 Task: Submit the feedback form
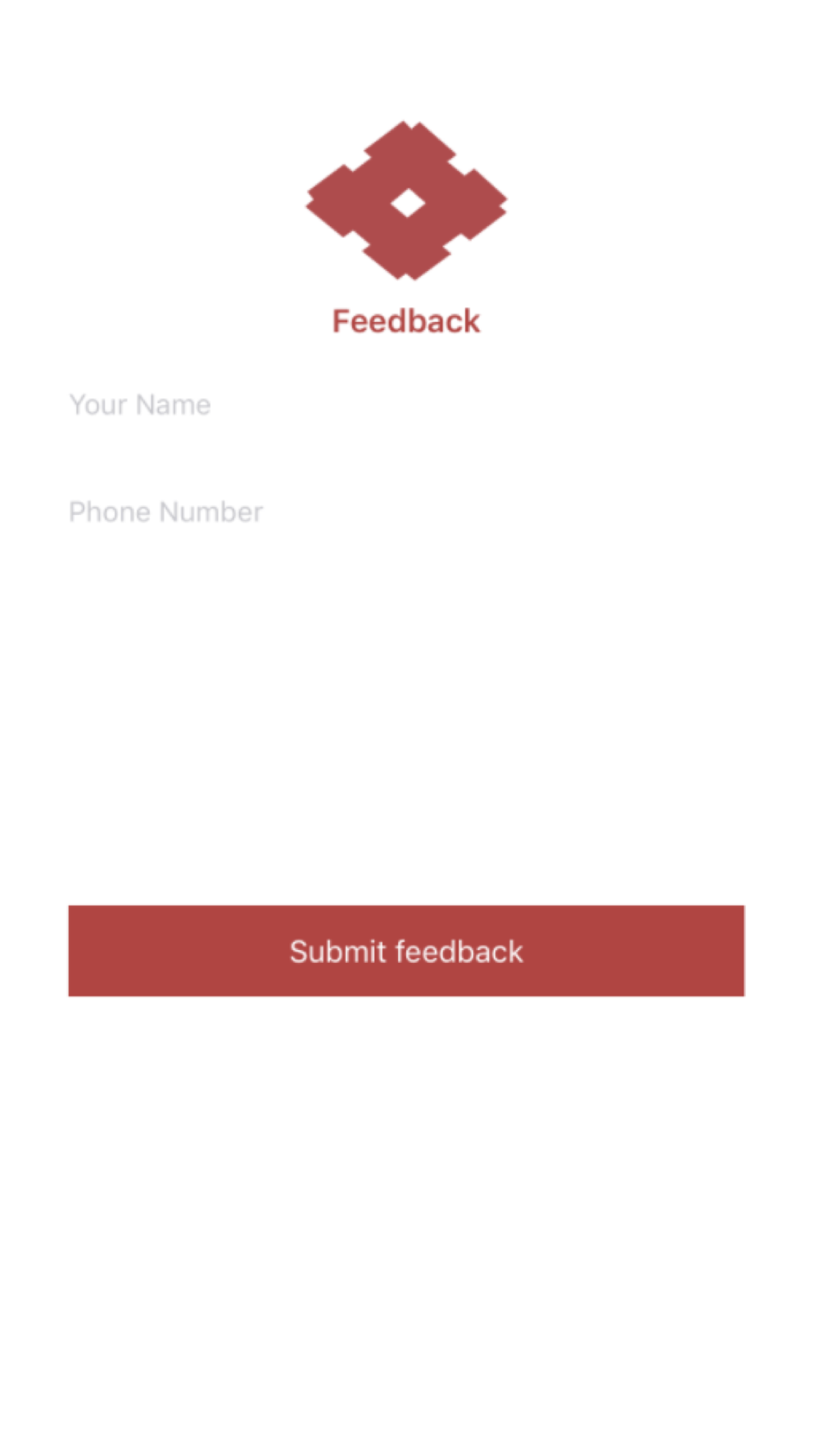(406, 951)
